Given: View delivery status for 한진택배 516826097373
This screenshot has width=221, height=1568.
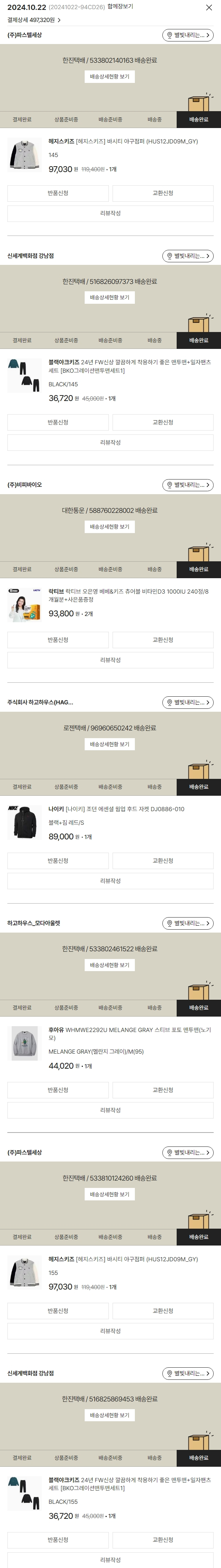Looking at the screenshot, I should 110,298.
